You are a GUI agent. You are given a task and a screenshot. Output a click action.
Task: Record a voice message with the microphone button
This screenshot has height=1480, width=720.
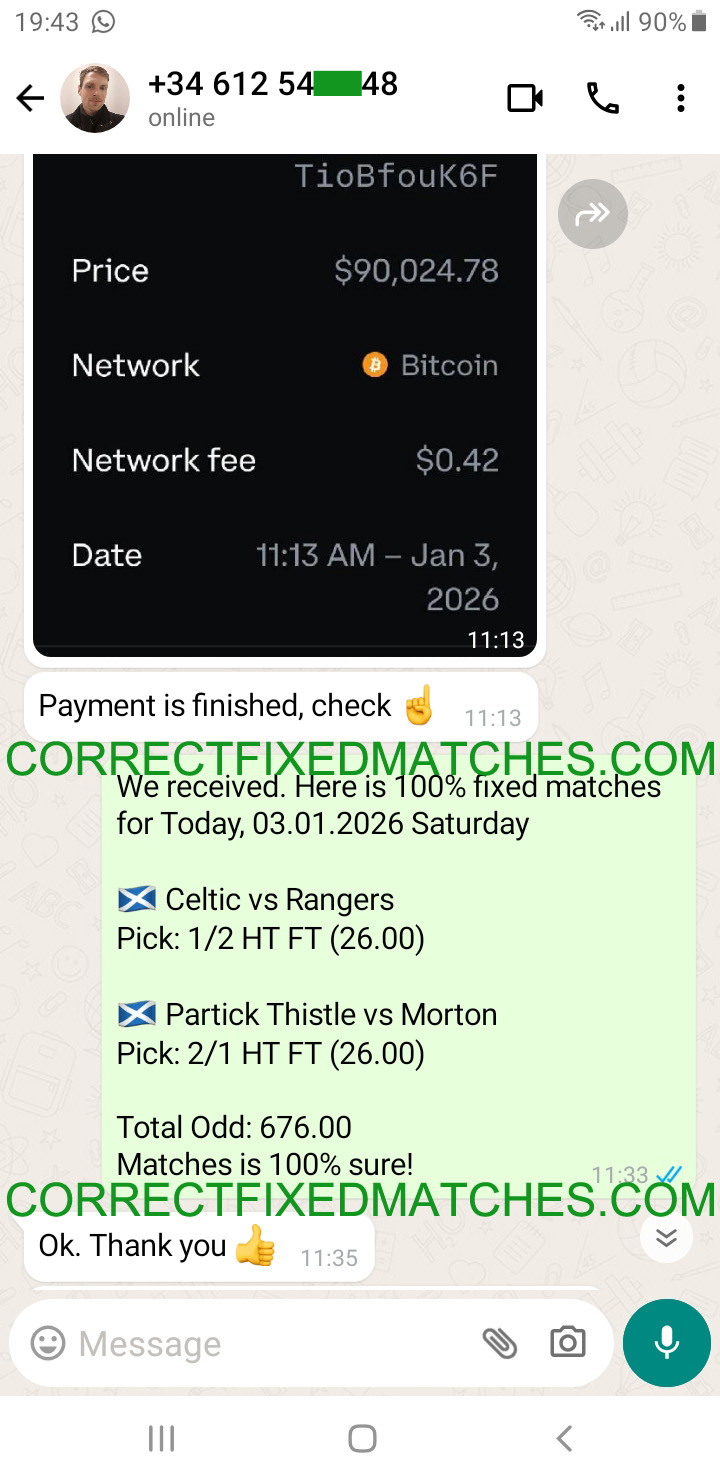point(666,1343)
